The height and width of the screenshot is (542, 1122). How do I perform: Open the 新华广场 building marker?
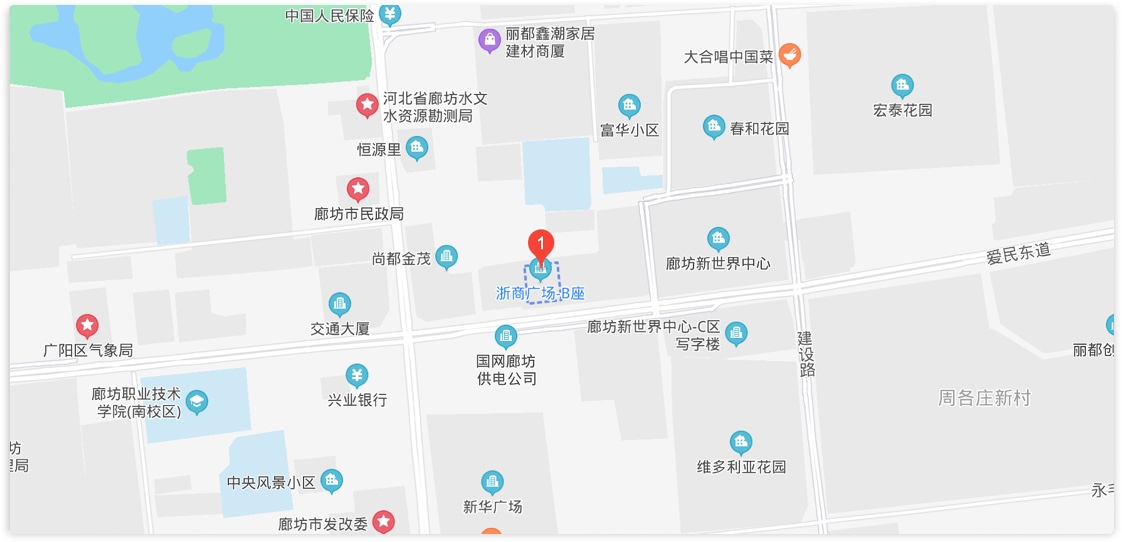pos(492,483)
